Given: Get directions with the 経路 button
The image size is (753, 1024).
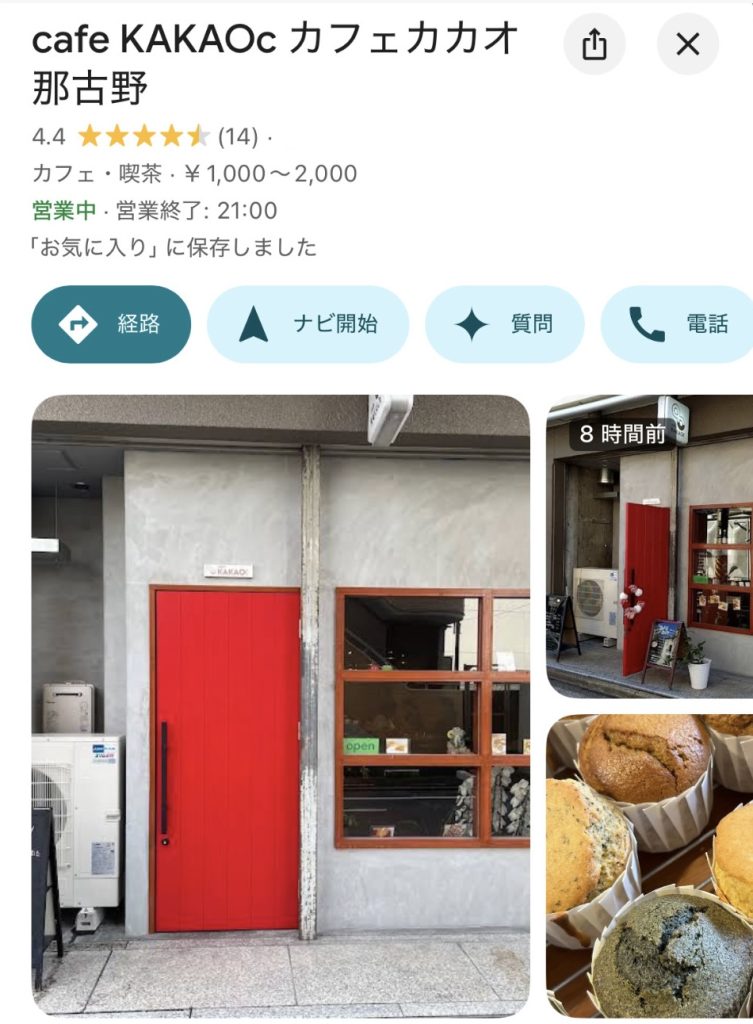Looking at the screenshot, I should (111, 324).
